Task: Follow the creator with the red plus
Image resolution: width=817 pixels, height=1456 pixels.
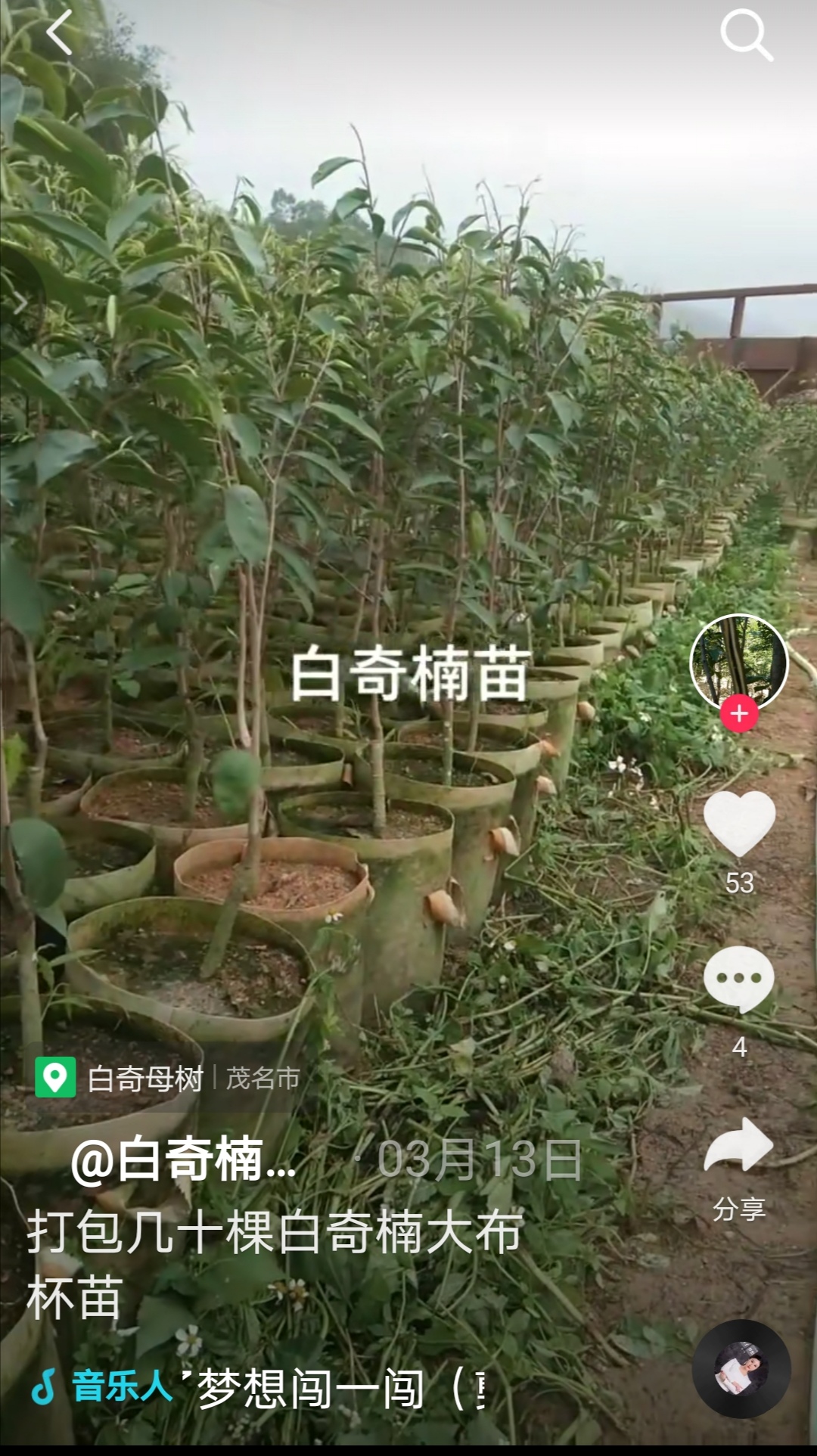Action: [739, 714]
